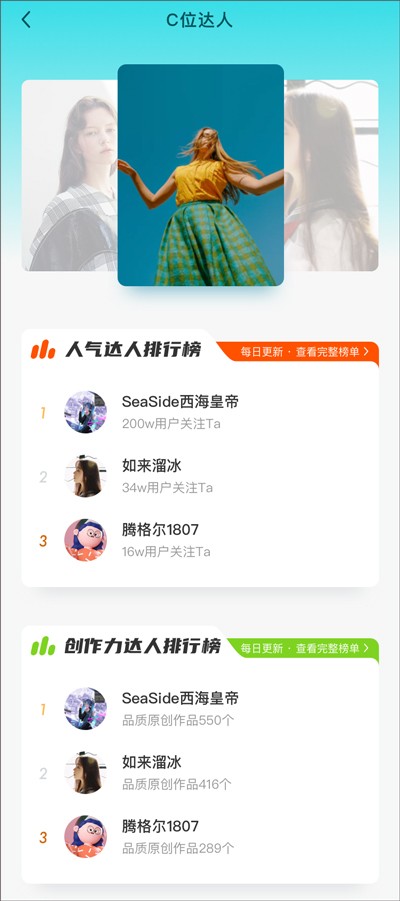Open SeaSide西海皇帝 with 200w followers

tap(200, 413)
